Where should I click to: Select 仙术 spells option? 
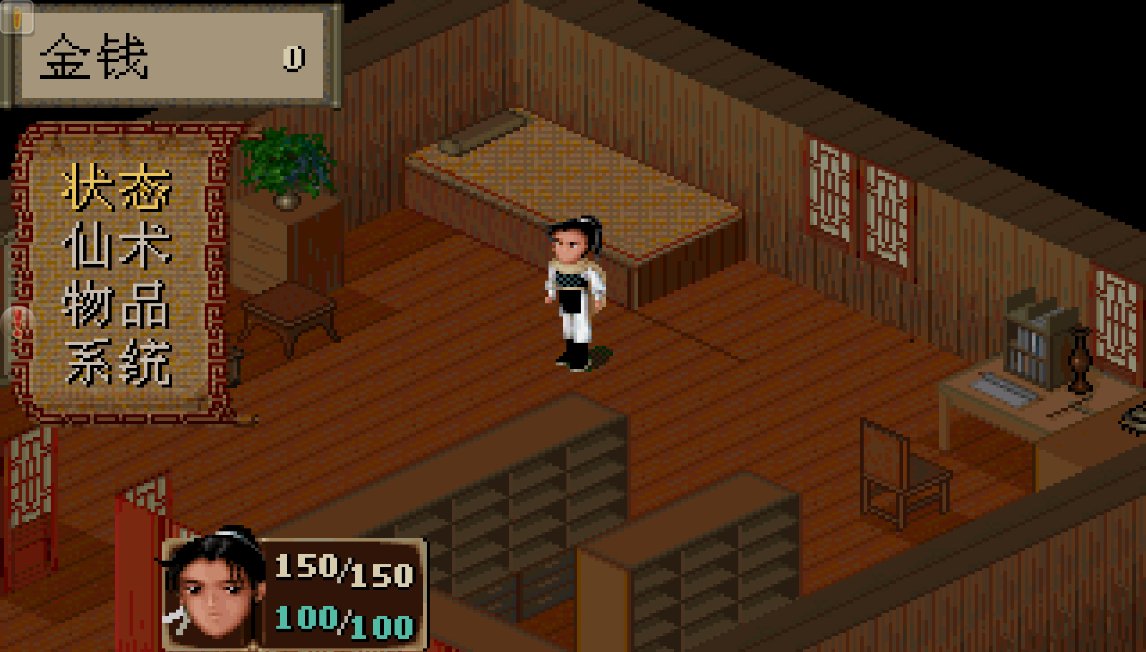pos(117,245)
